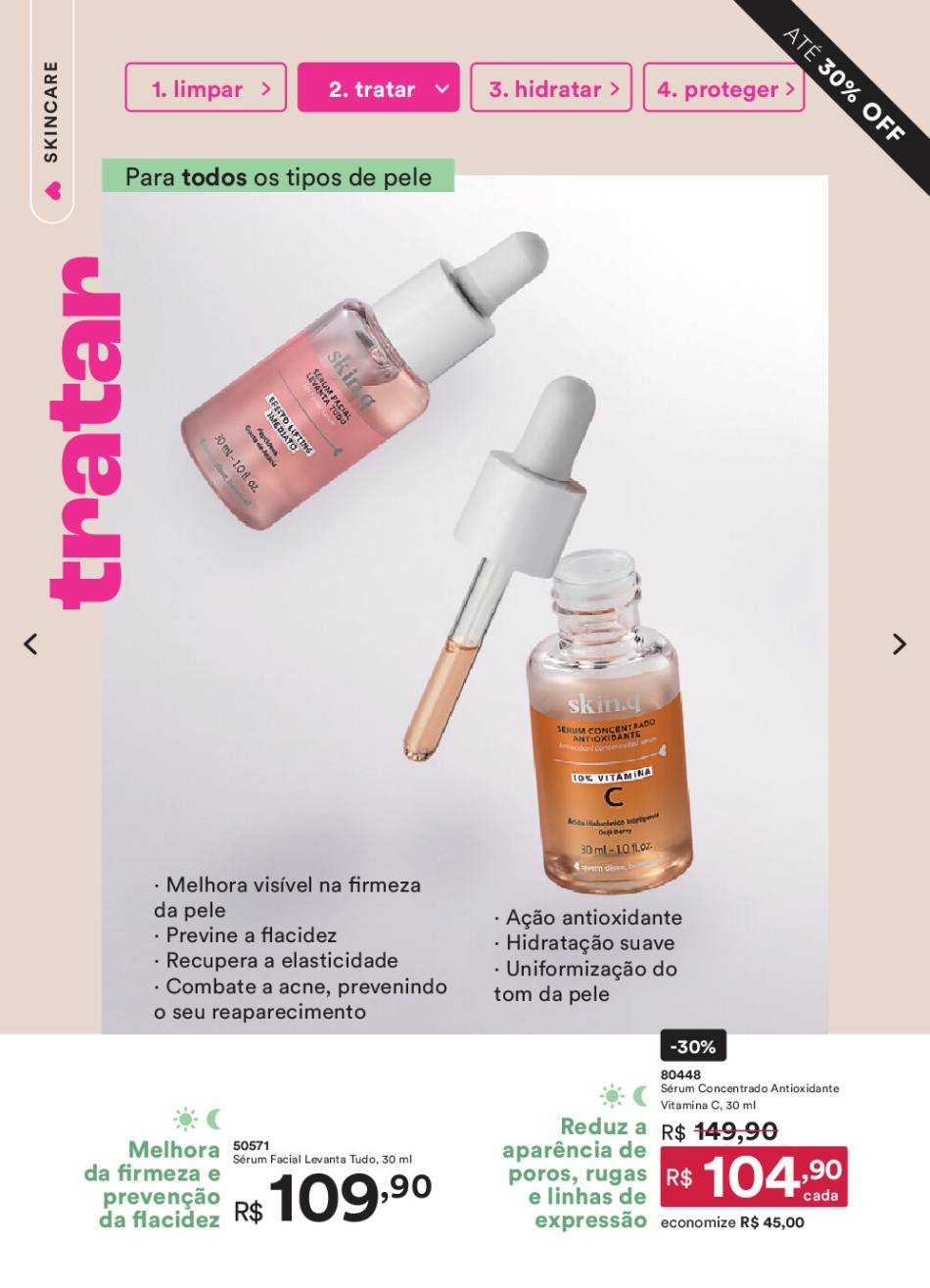Go to the previous catalog page
Image resolution: width=930 pixels, height=1288 pixels.
click(31, 644)
